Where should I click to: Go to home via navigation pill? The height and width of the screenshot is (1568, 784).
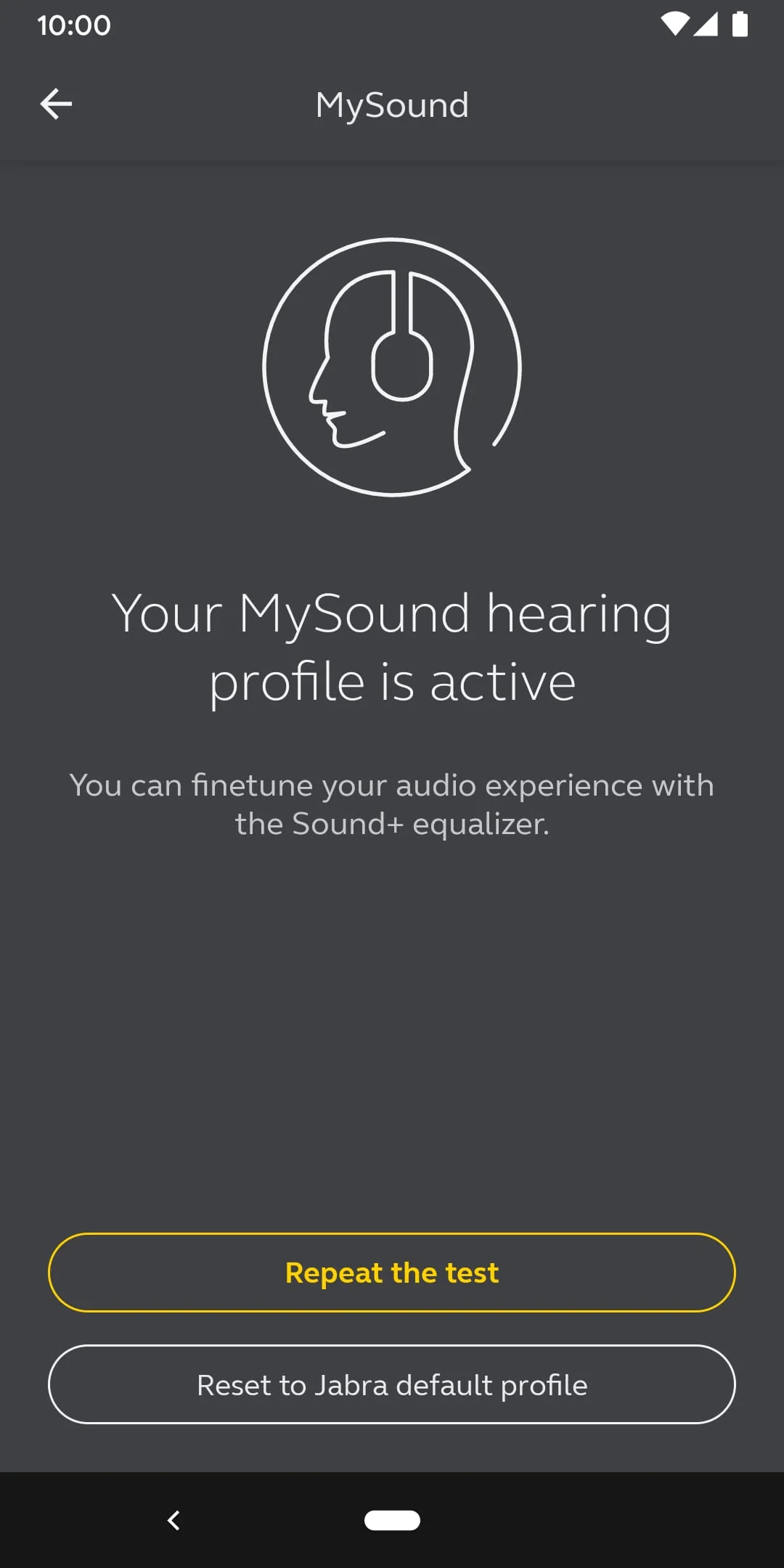pyautogui.click(x=392, y=1520)
